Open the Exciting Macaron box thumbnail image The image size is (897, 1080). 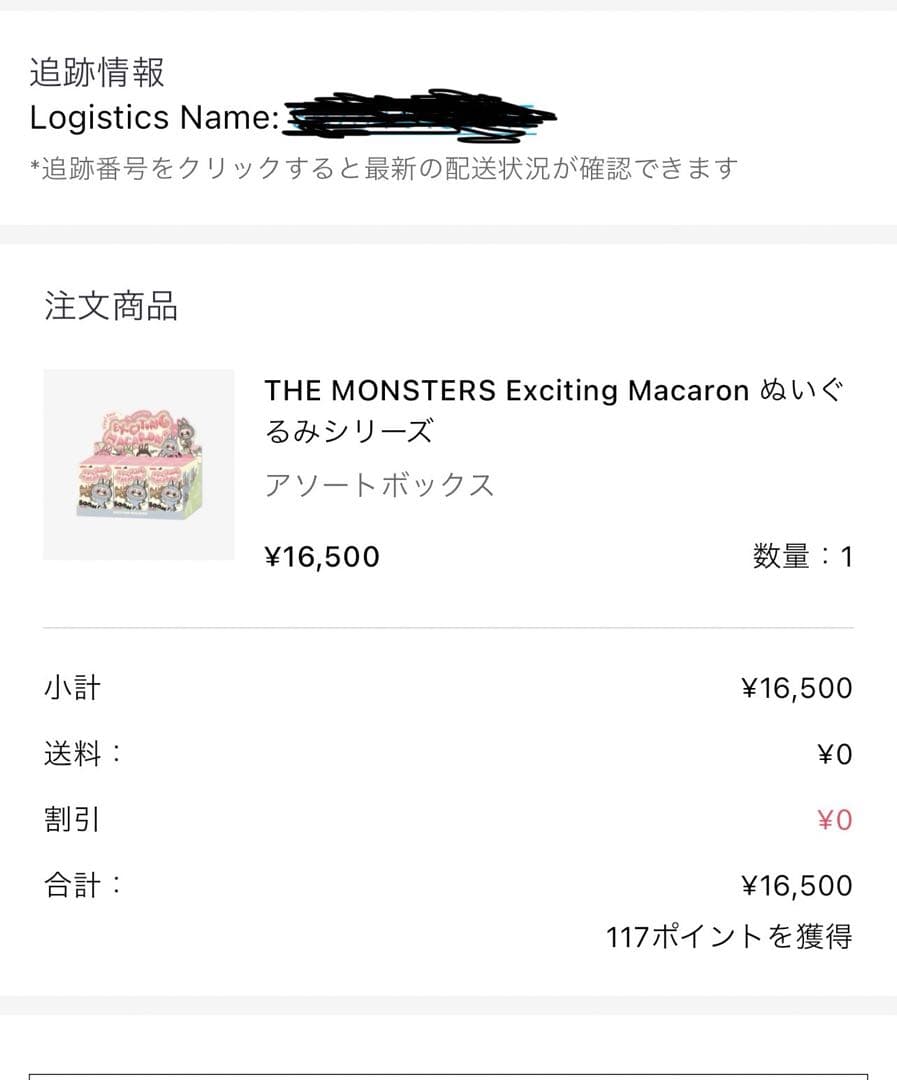(x=140, y=463)
